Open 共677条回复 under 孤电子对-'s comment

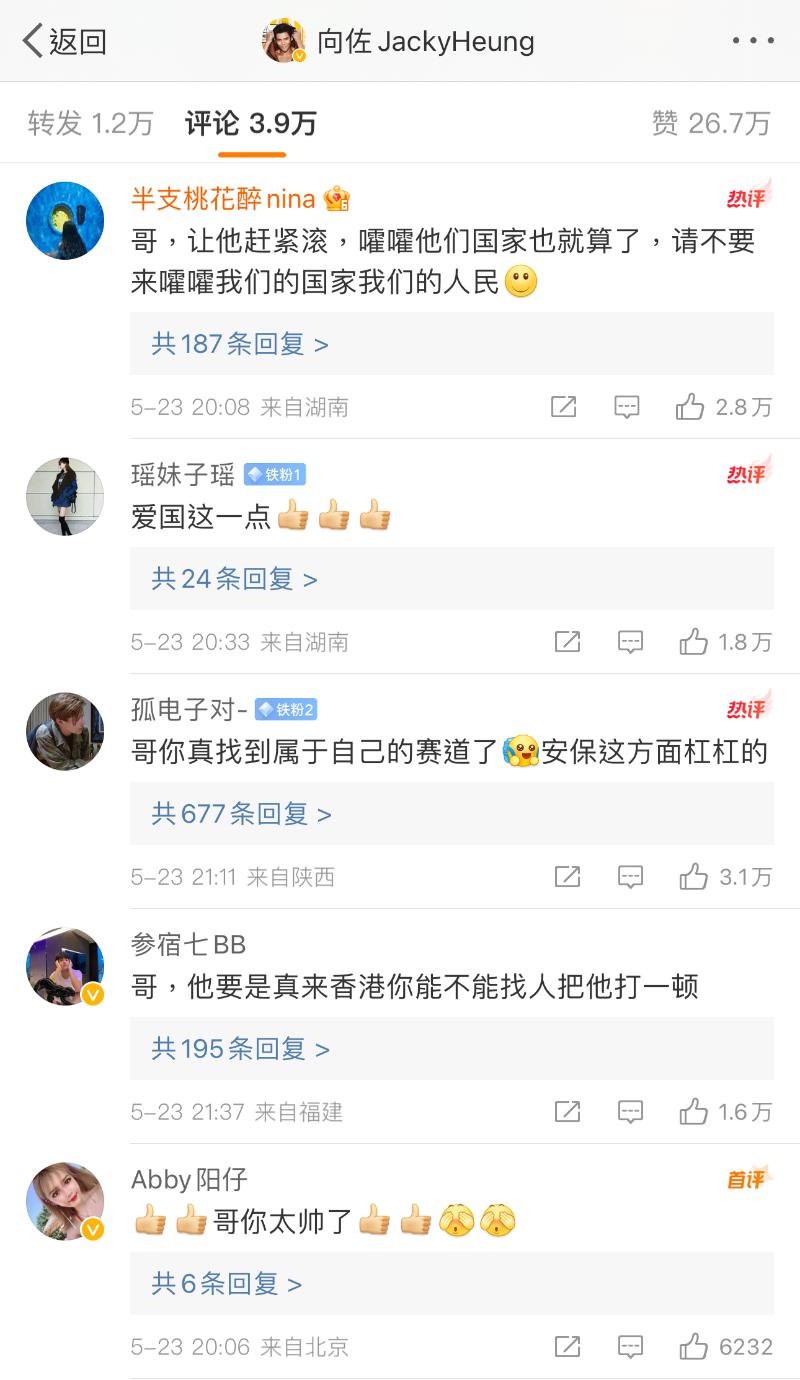[x=241, y=814]
